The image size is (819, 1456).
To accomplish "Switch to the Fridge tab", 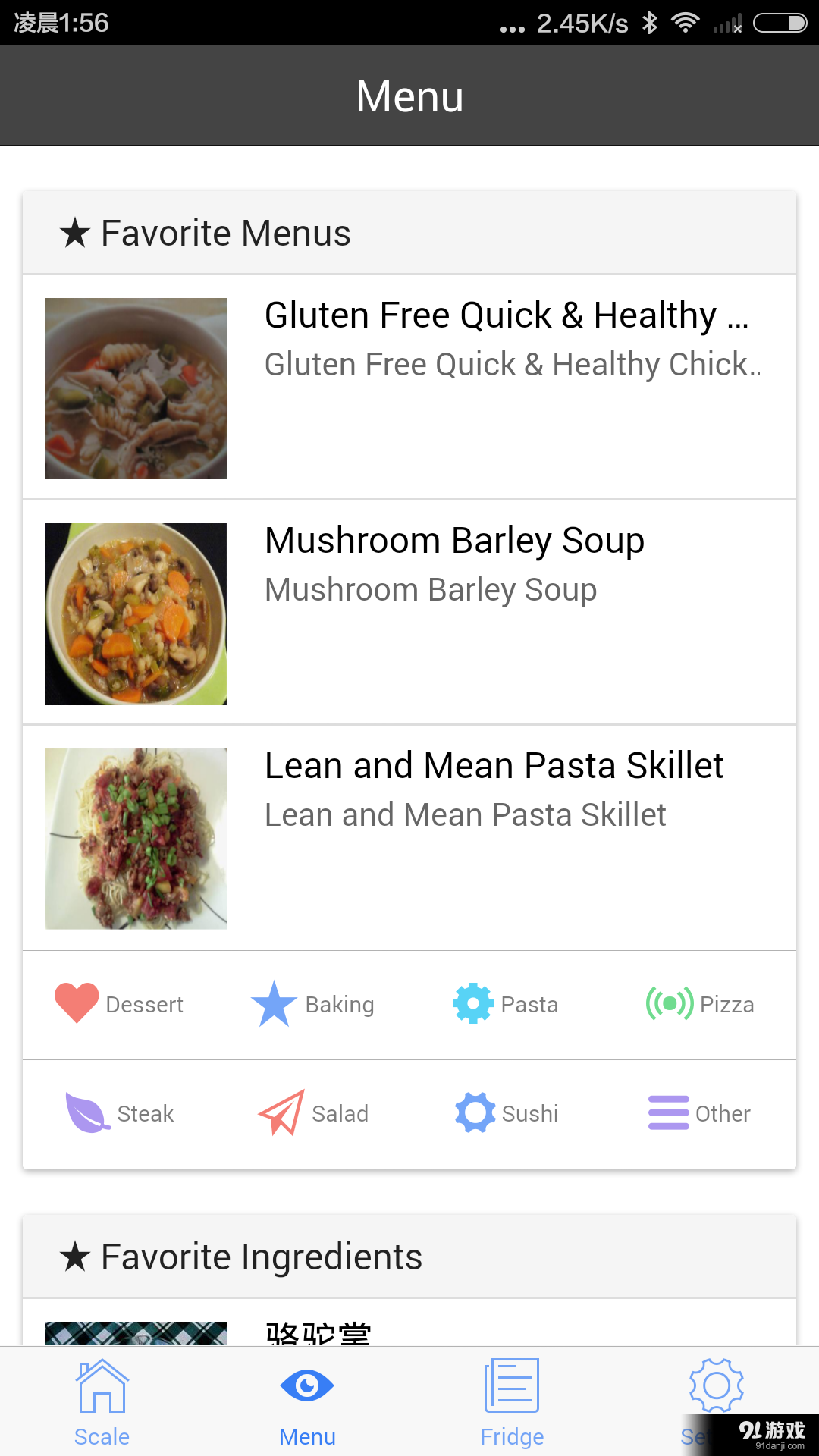I will (512, 1401).
